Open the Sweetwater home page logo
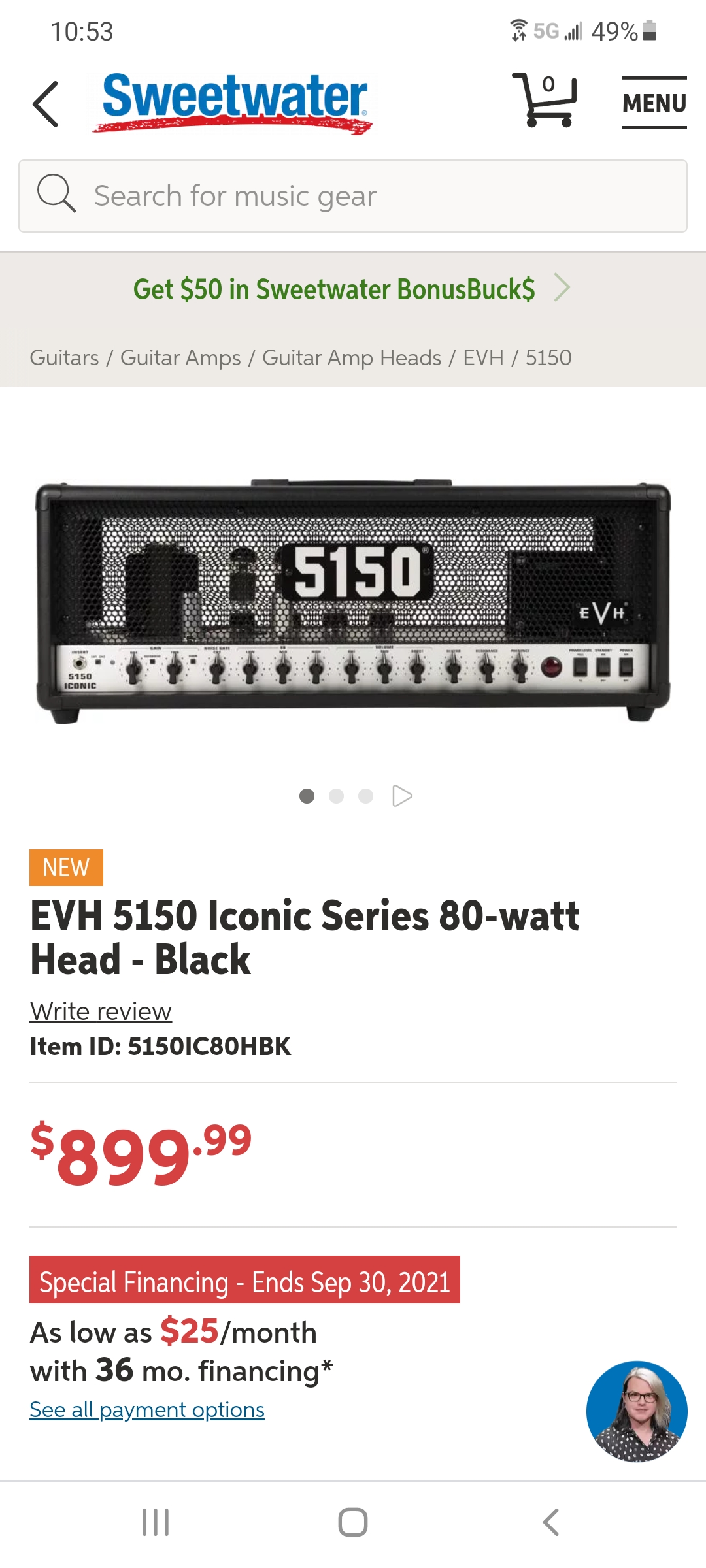The image size is (706, 1568). pos(234,103)
